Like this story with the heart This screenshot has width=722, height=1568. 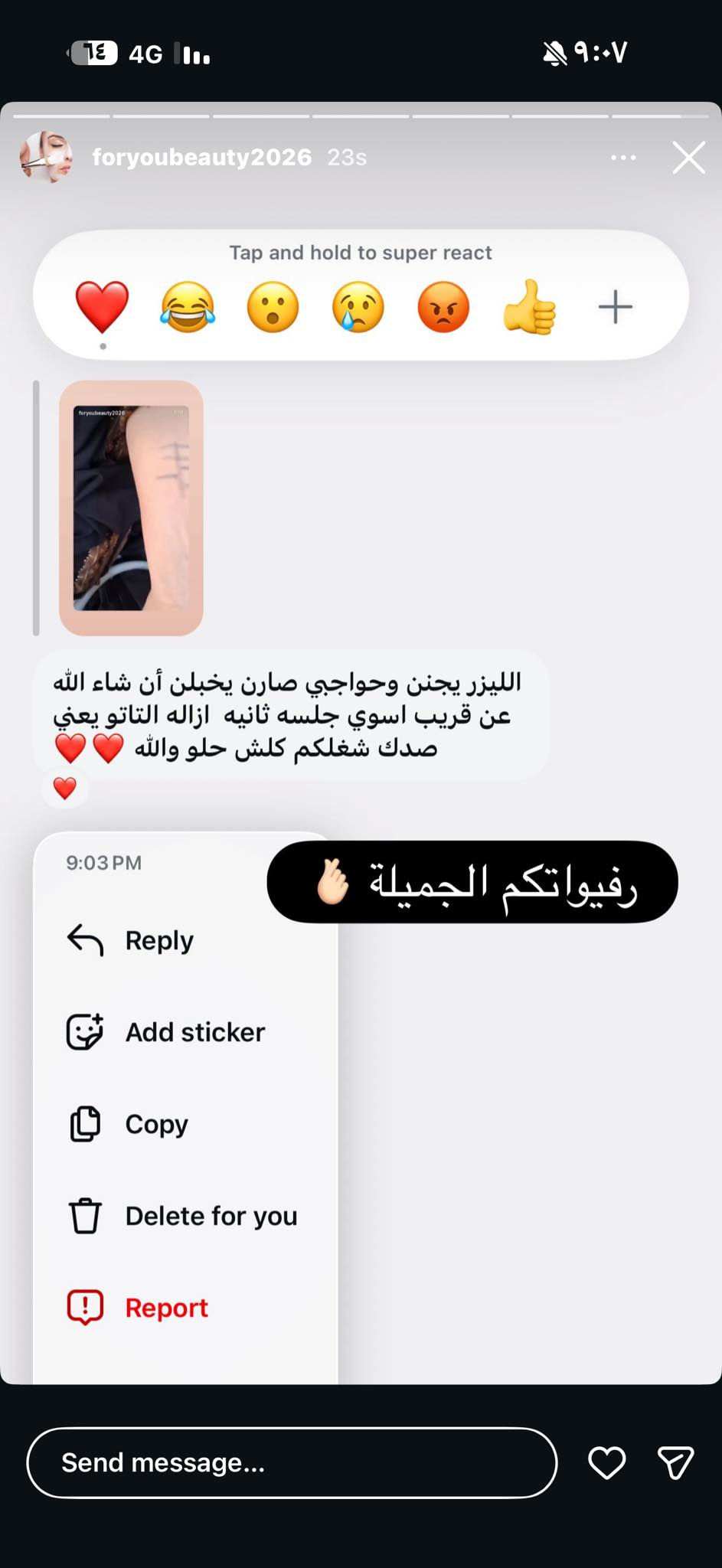(606, 1462)
